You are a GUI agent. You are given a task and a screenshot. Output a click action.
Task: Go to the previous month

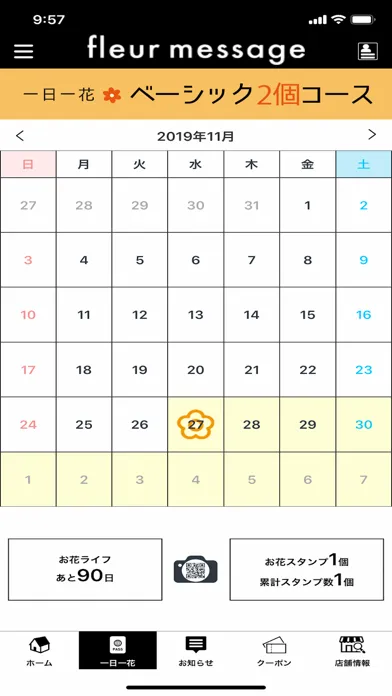pos(20,135)
